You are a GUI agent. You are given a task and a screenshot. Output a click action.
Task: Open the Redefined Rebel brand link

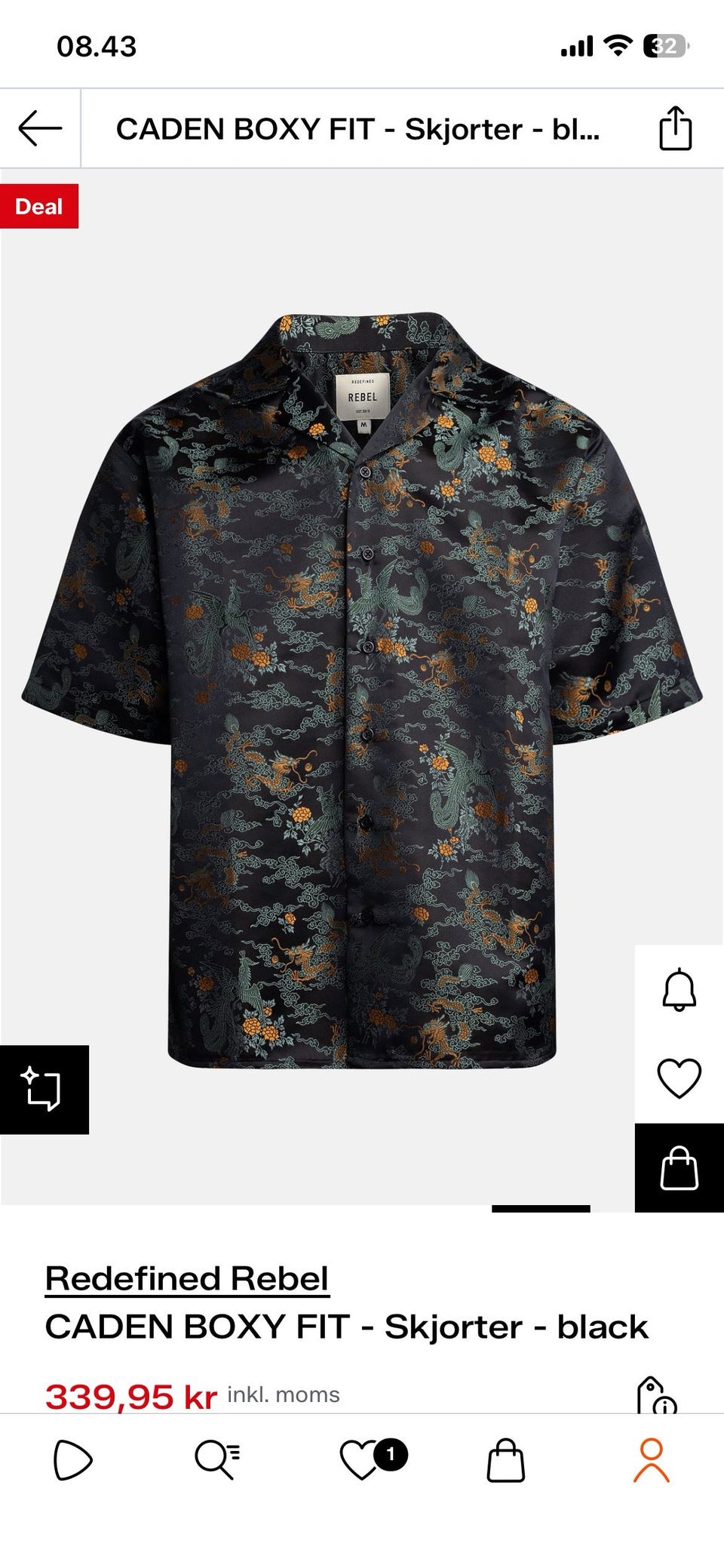coord(187,1278)
